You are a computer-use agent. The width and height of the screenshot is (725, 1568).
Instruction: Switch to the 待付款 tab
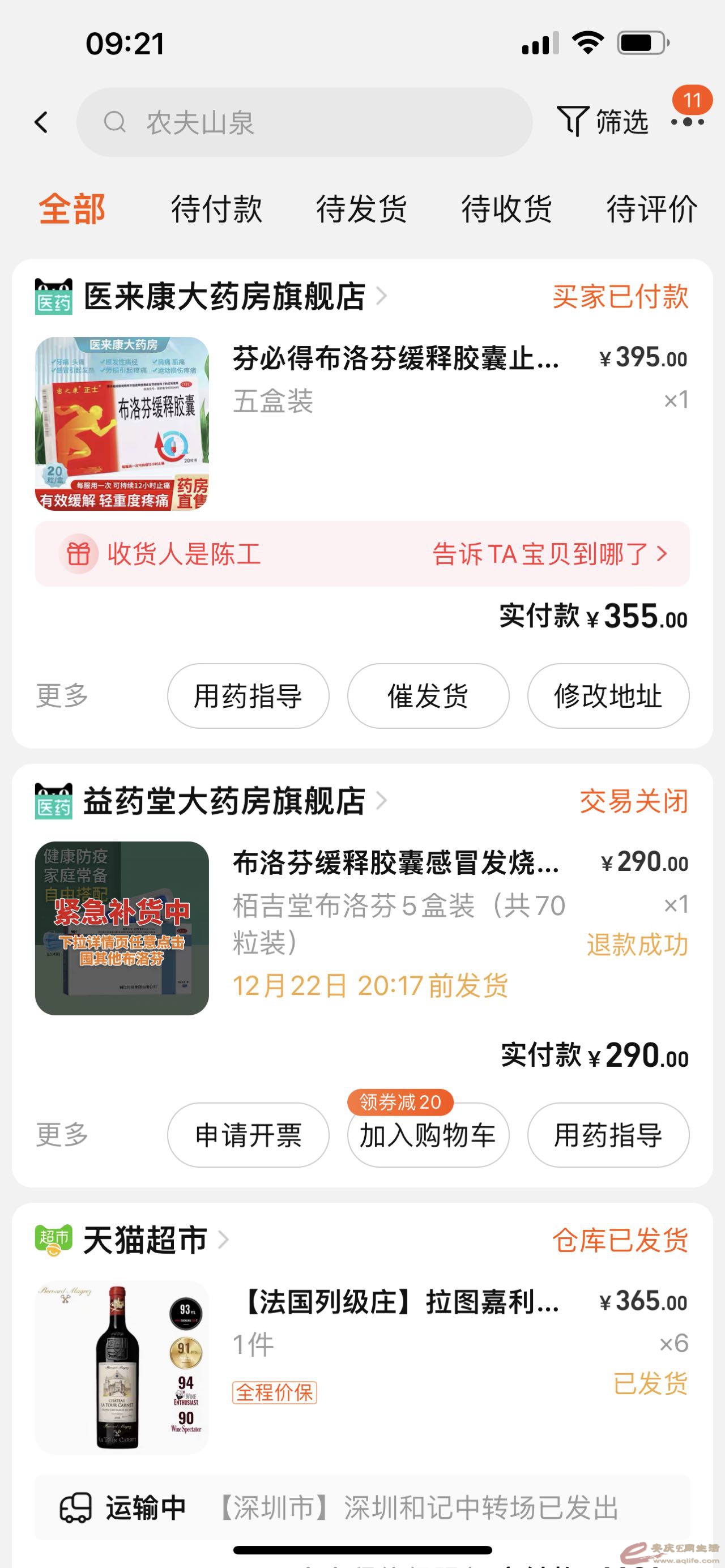click(x=216, y=209)
